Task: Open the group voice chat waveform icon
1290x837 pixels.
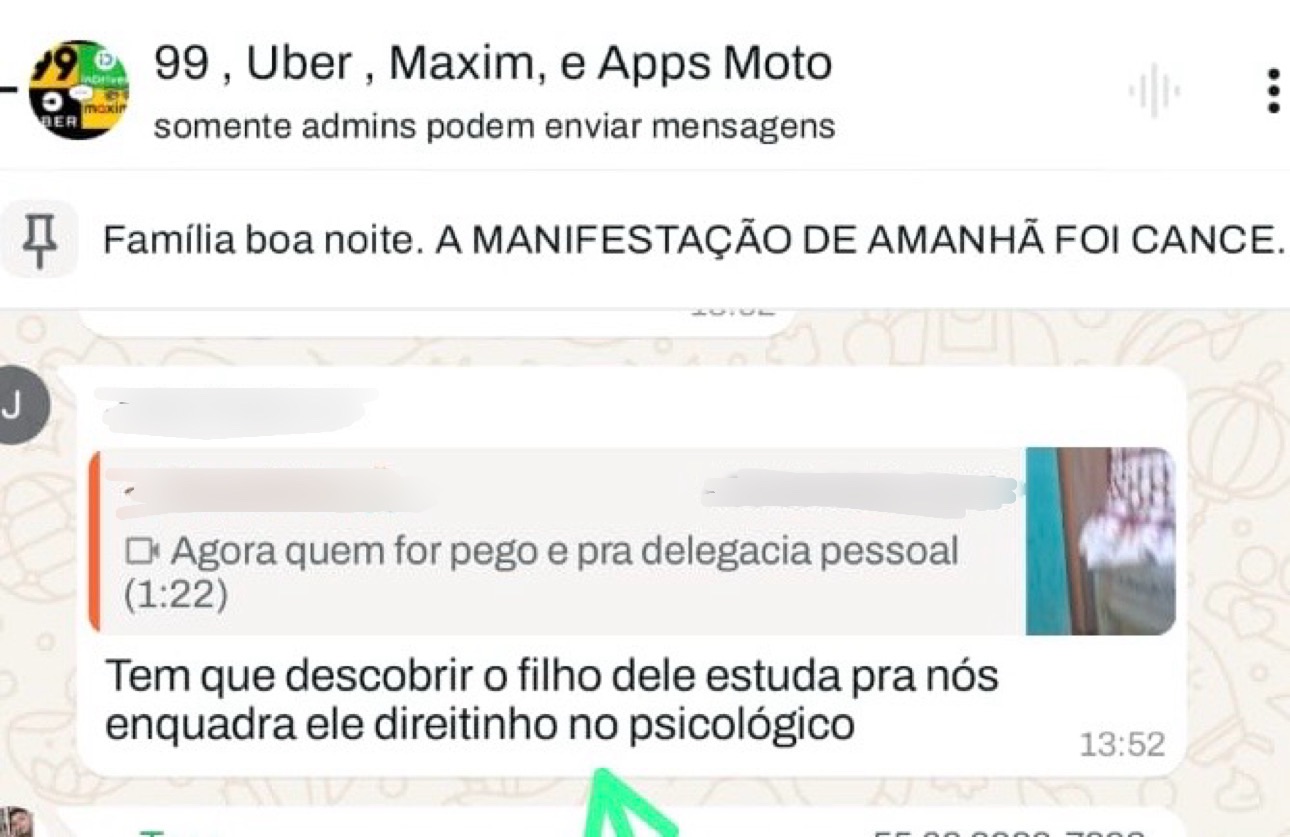Action: (1155, 92)
